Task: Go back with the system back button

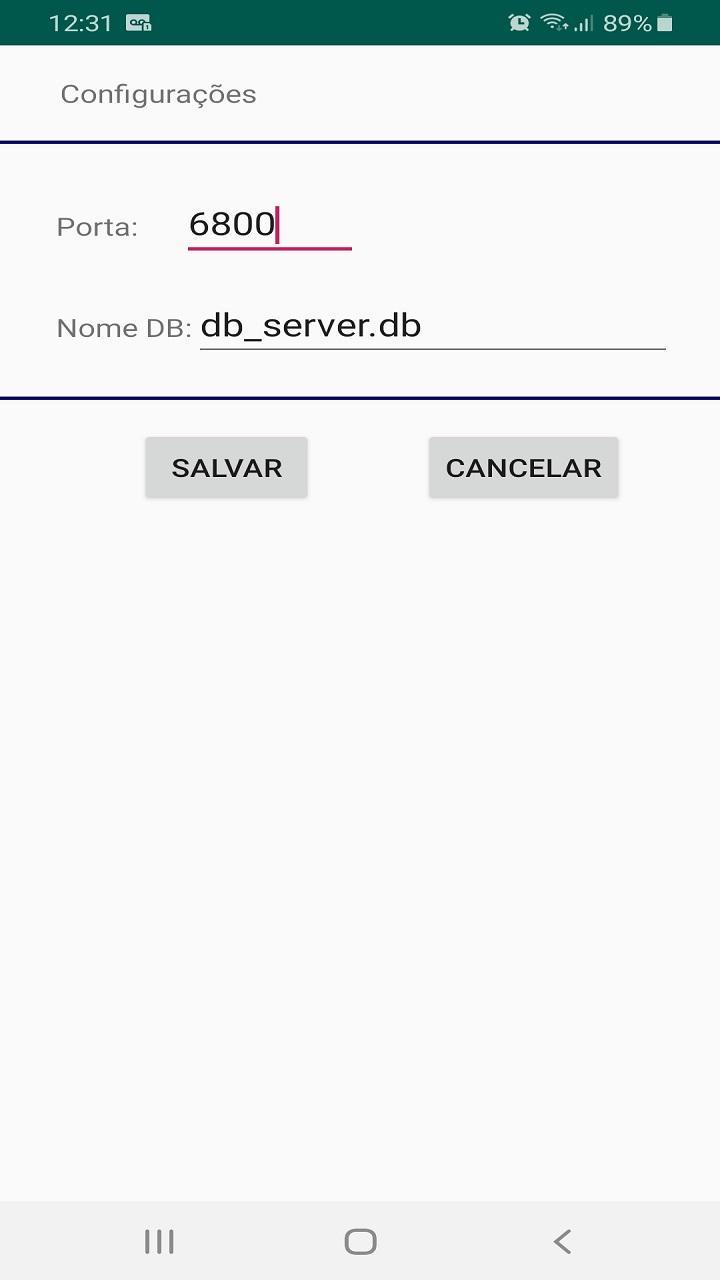Action: click(562, 1241)
